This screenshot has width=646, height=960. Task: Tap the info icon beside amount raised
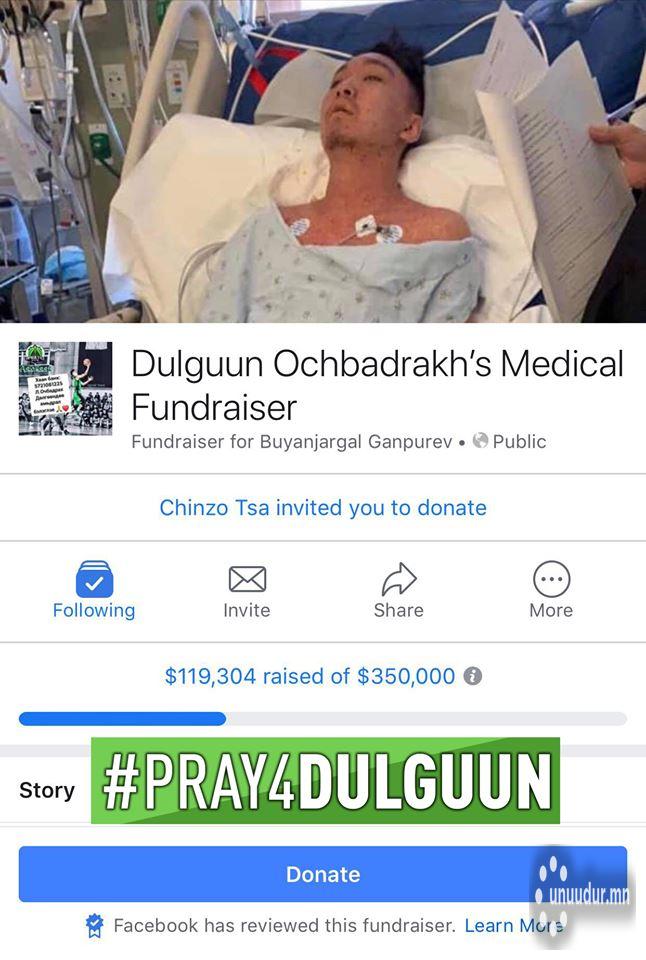coord(473,676)
